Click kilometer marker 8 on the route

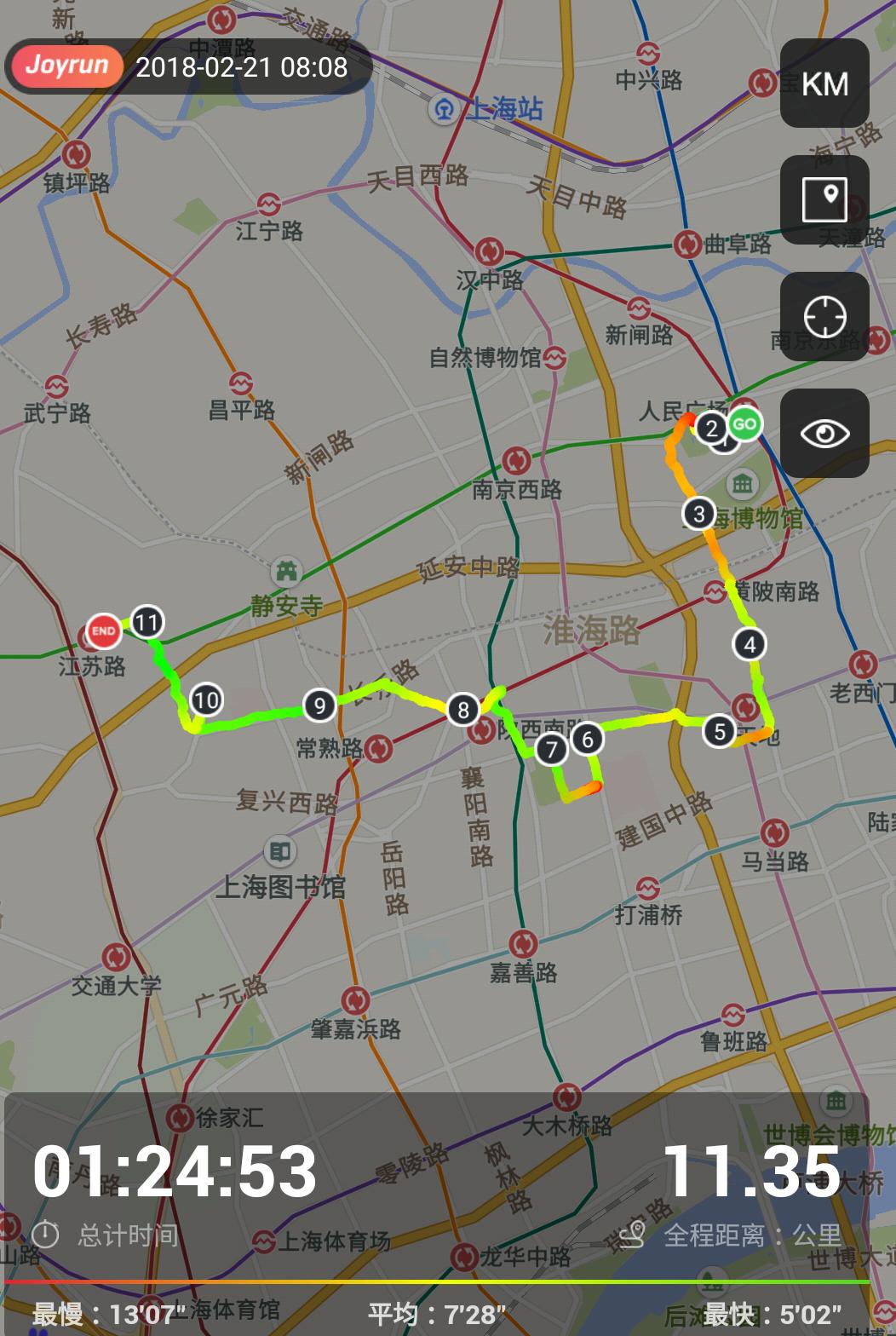pos(464,709)
